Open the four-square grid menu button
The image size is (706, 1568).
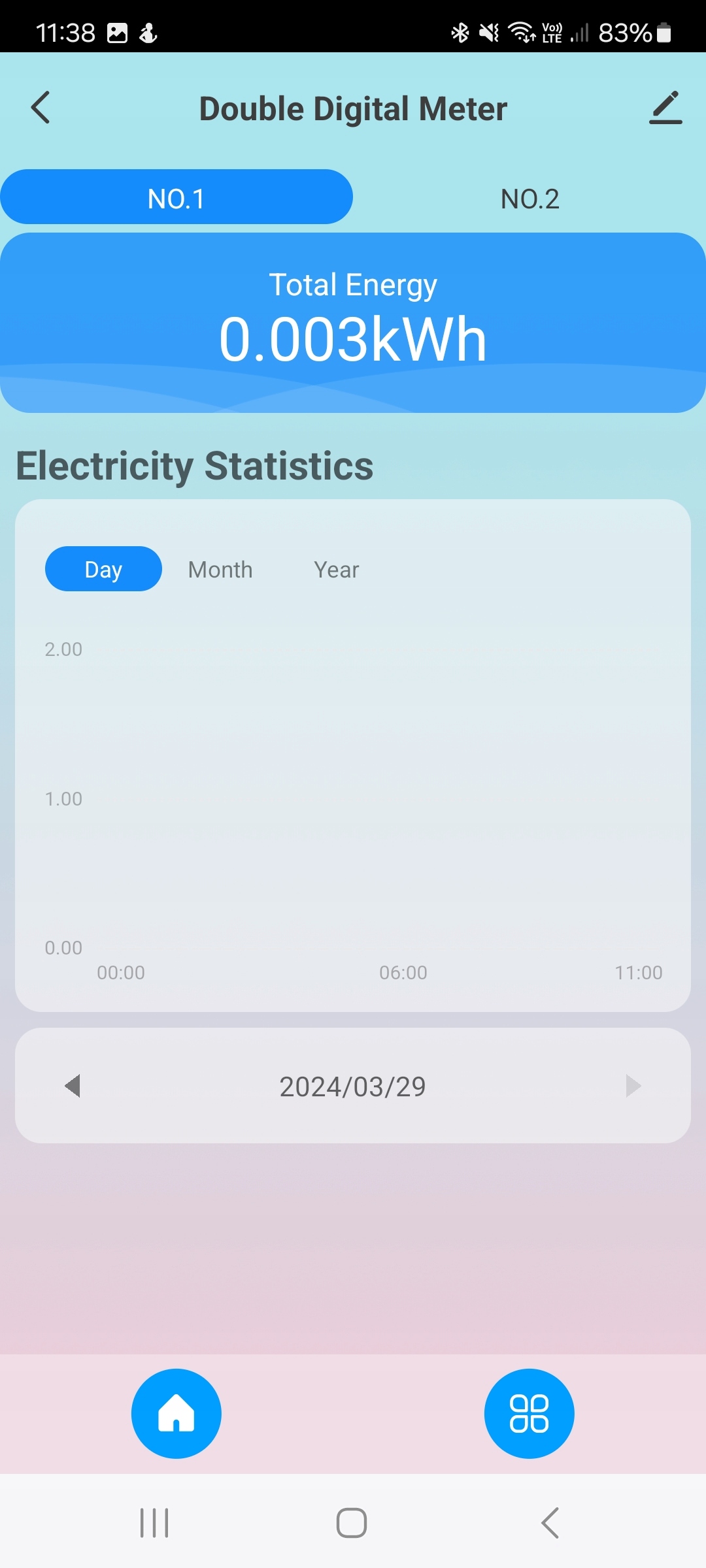529,1413
